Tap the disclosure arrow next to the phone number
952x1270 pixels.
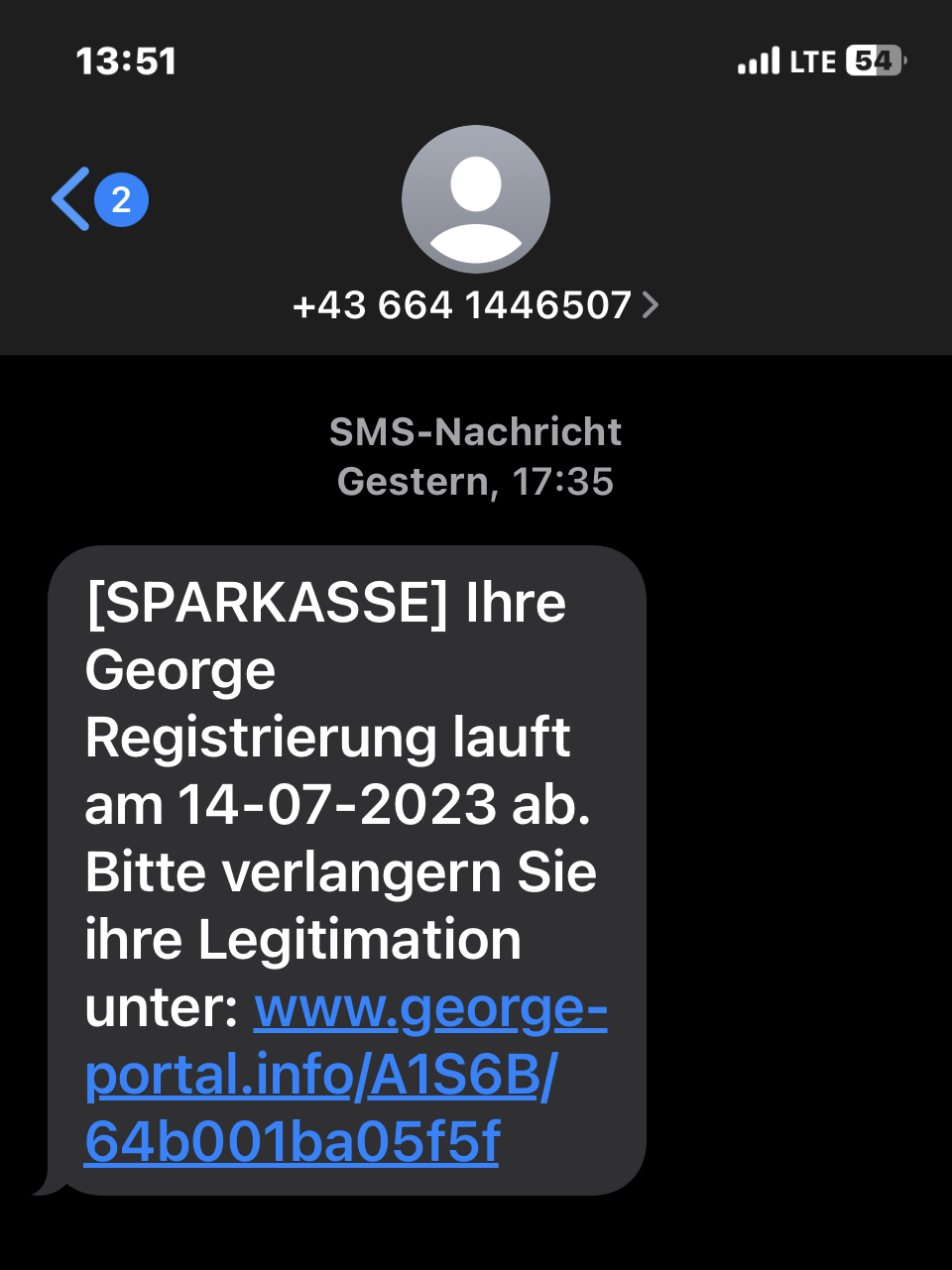650,305
